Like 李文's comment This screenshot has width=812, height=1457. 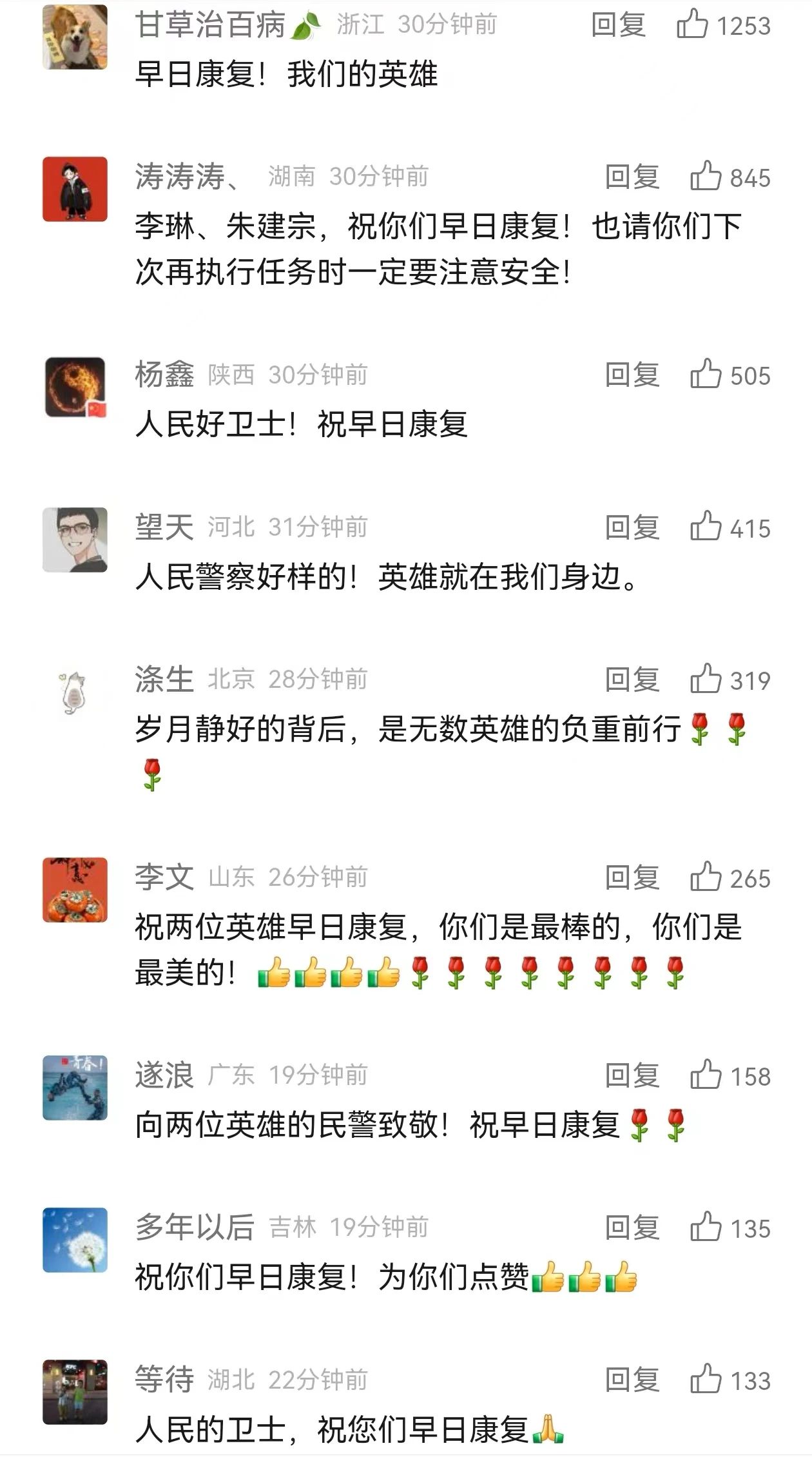(x=706, y=877)
